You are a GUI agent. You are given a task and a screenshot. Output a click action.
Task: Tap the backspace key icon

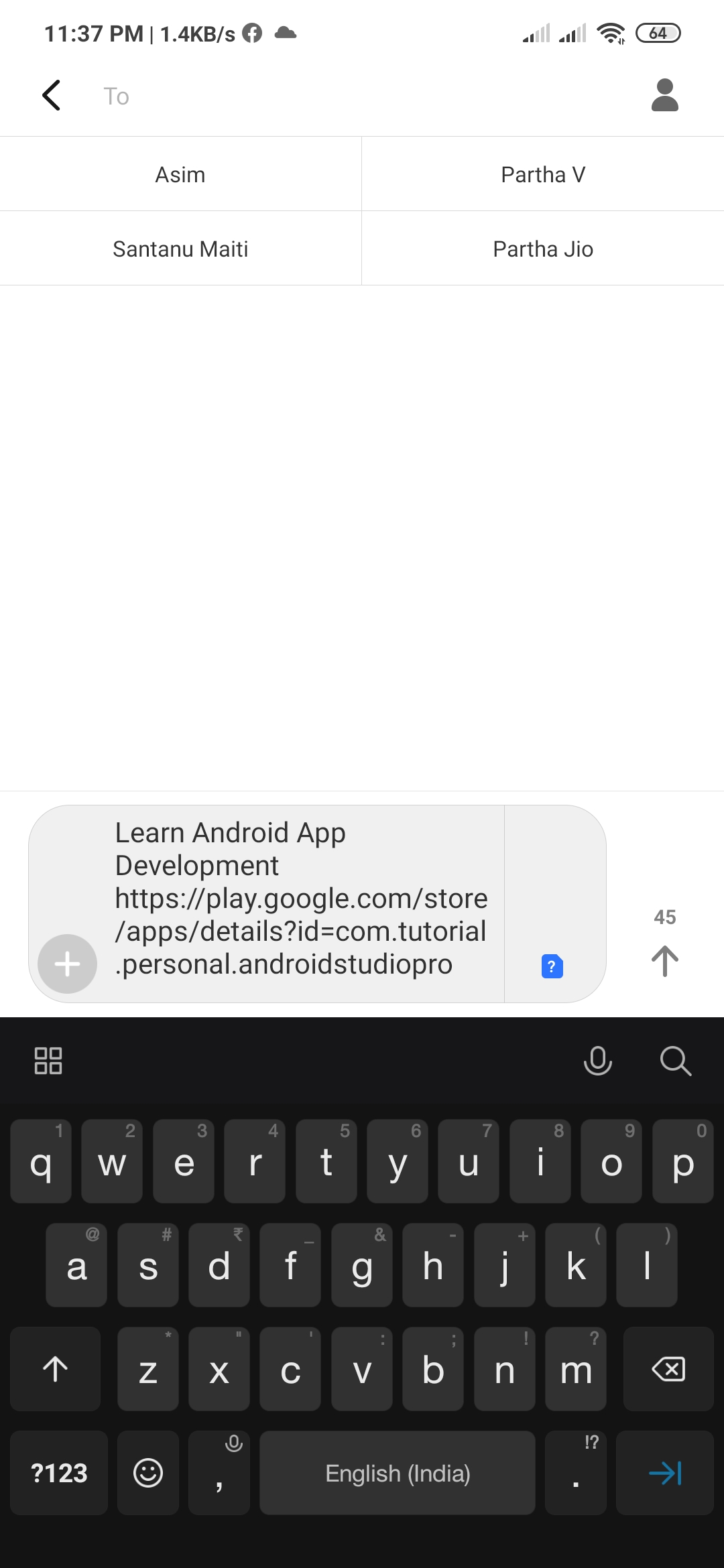668,1370
